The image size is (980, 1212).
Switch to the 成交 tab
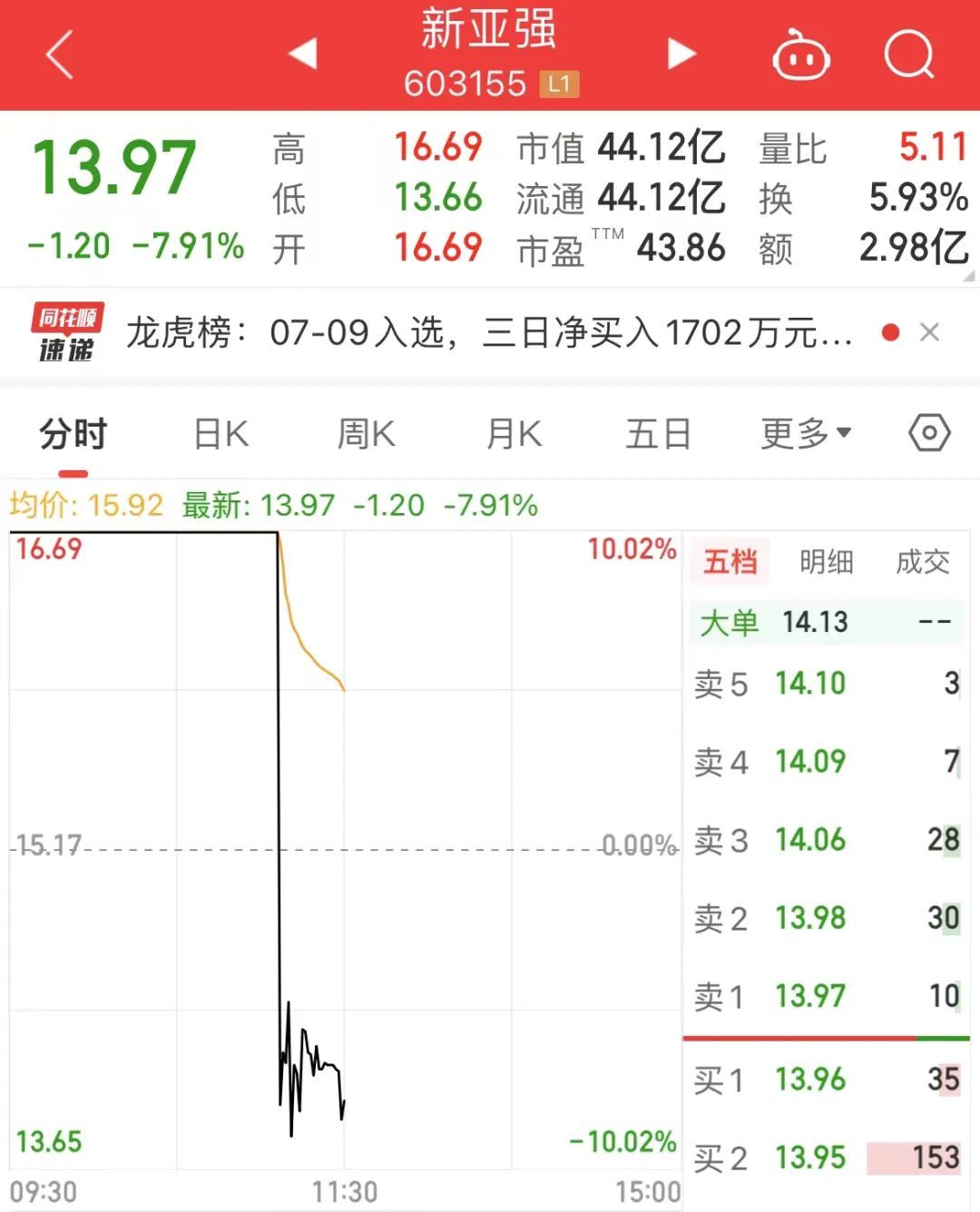point(922,562)
